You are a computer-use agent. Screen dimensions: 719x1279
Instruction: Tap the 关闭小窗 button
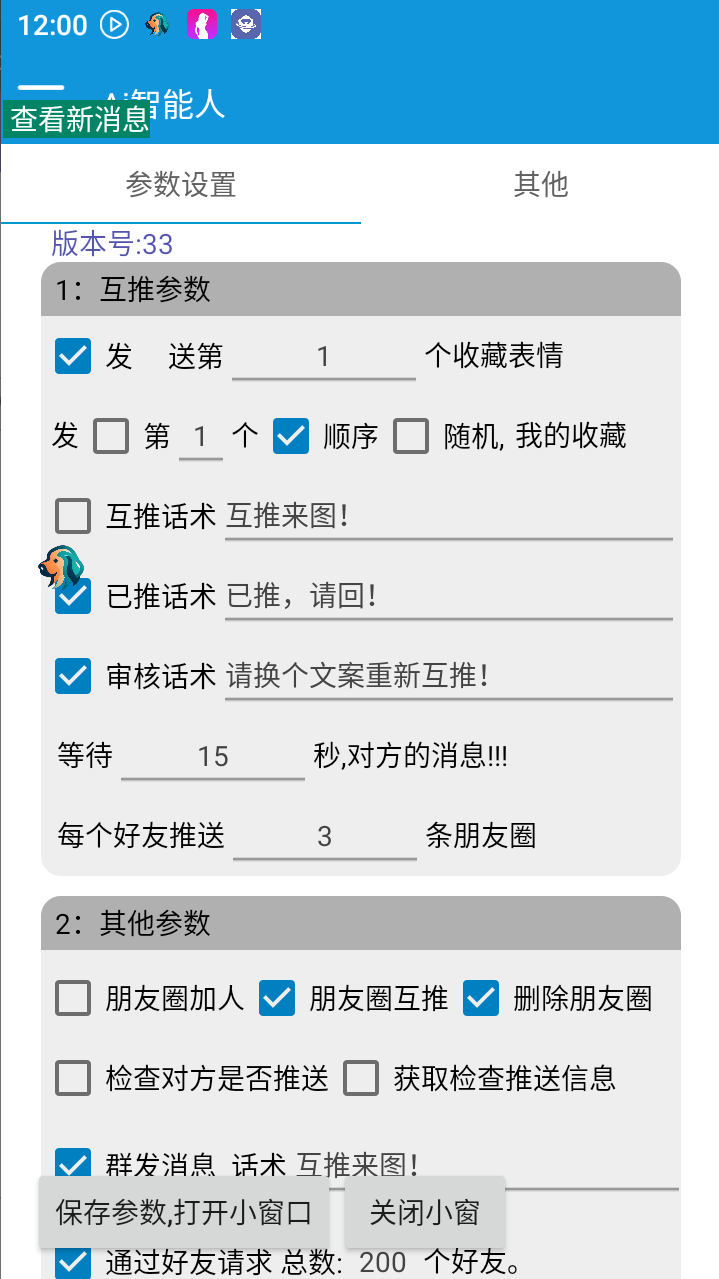(424, 1213)
